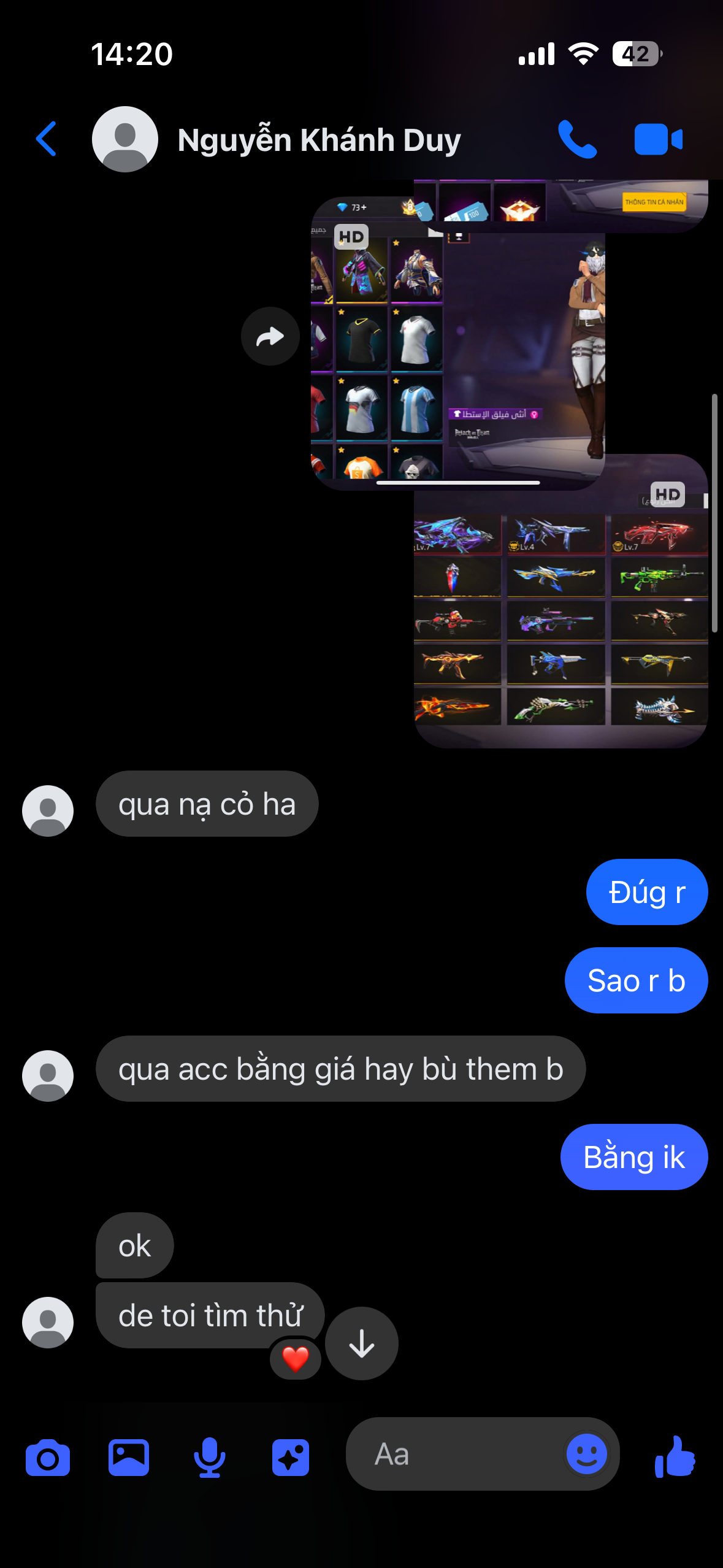Go back to the chat list
Viewport: 723px width, 1568px height.
(47, 139)
